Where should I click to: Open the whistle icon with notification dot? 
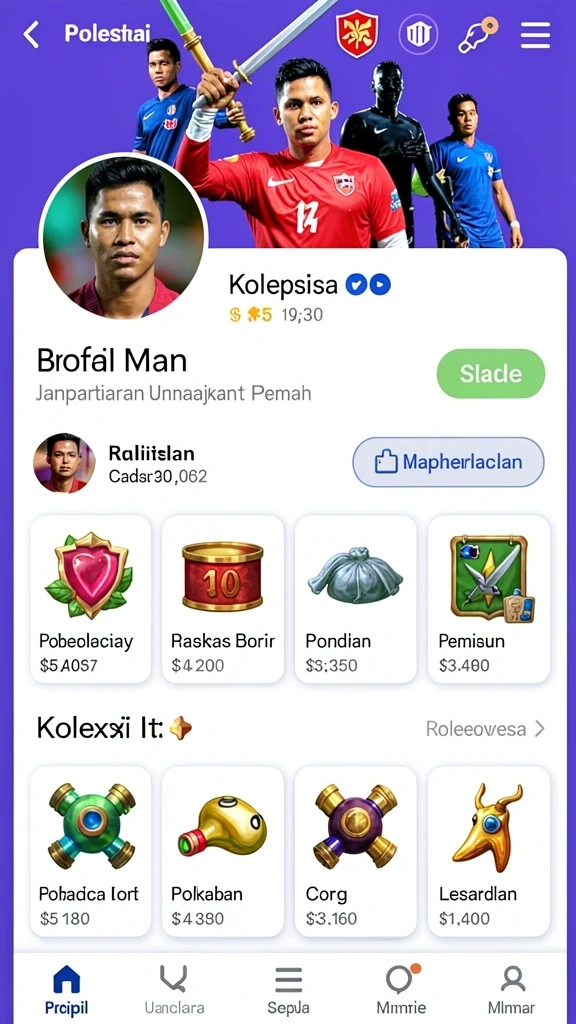pos(478,35)
